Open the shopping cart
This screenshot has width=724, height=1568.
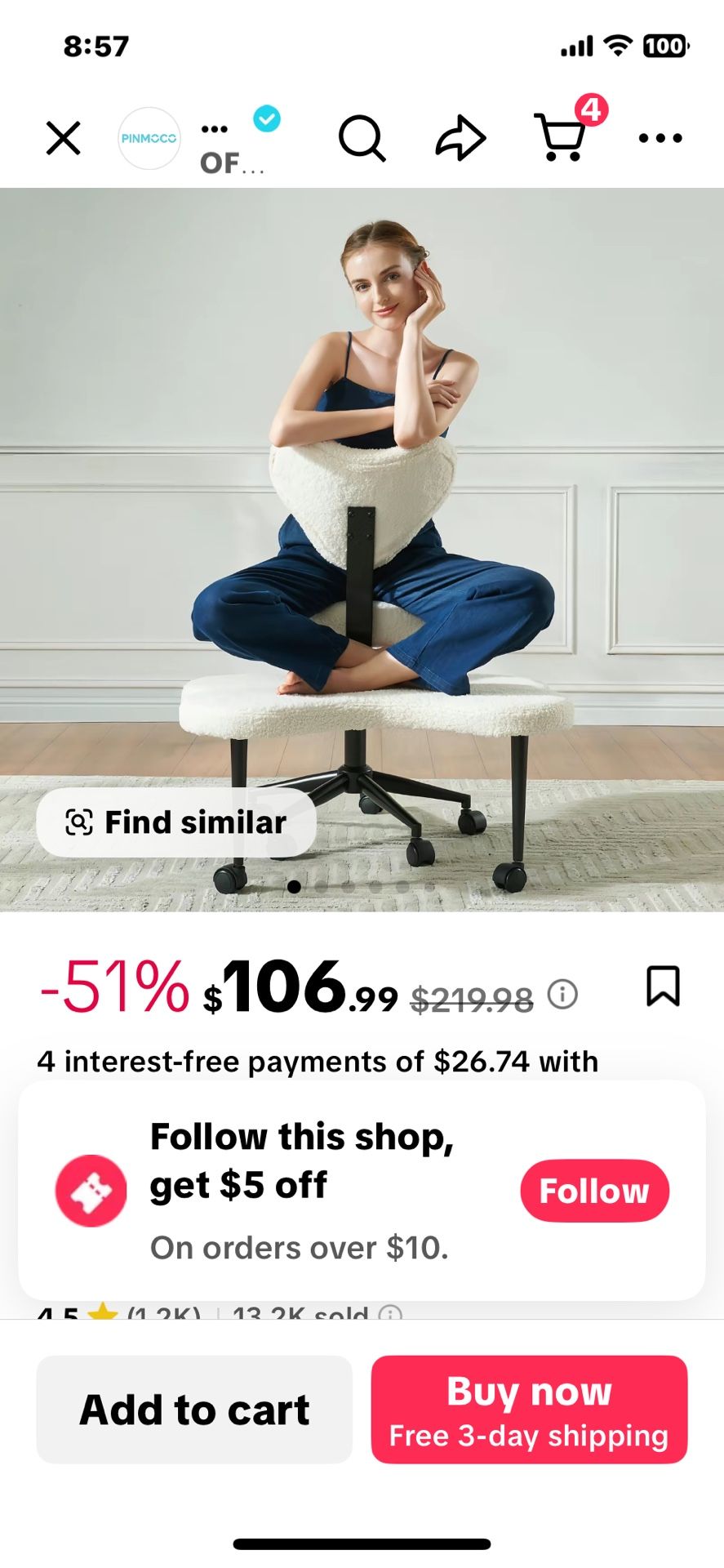pyautogui.click(x=561, y=137)
